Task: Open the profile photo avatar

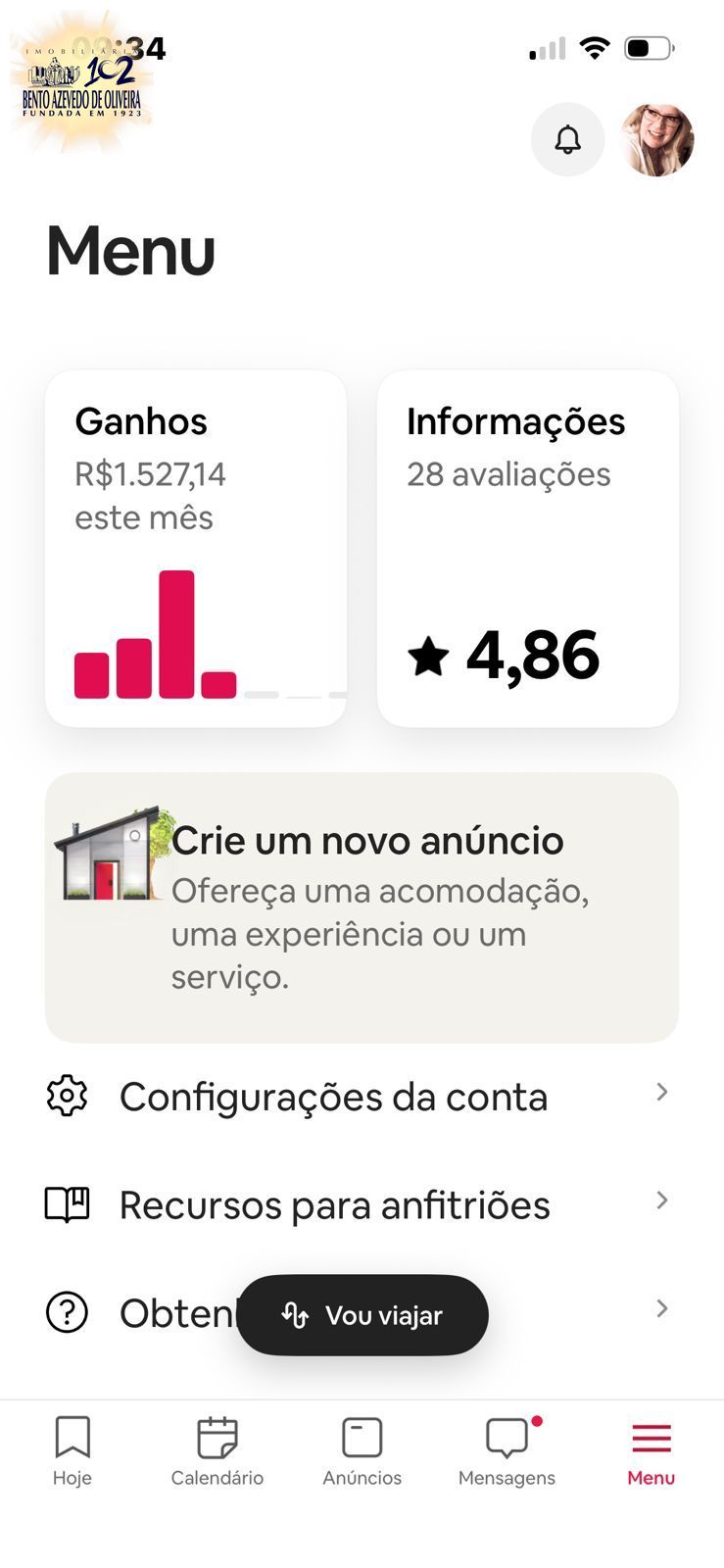Action: pos(657,139)
